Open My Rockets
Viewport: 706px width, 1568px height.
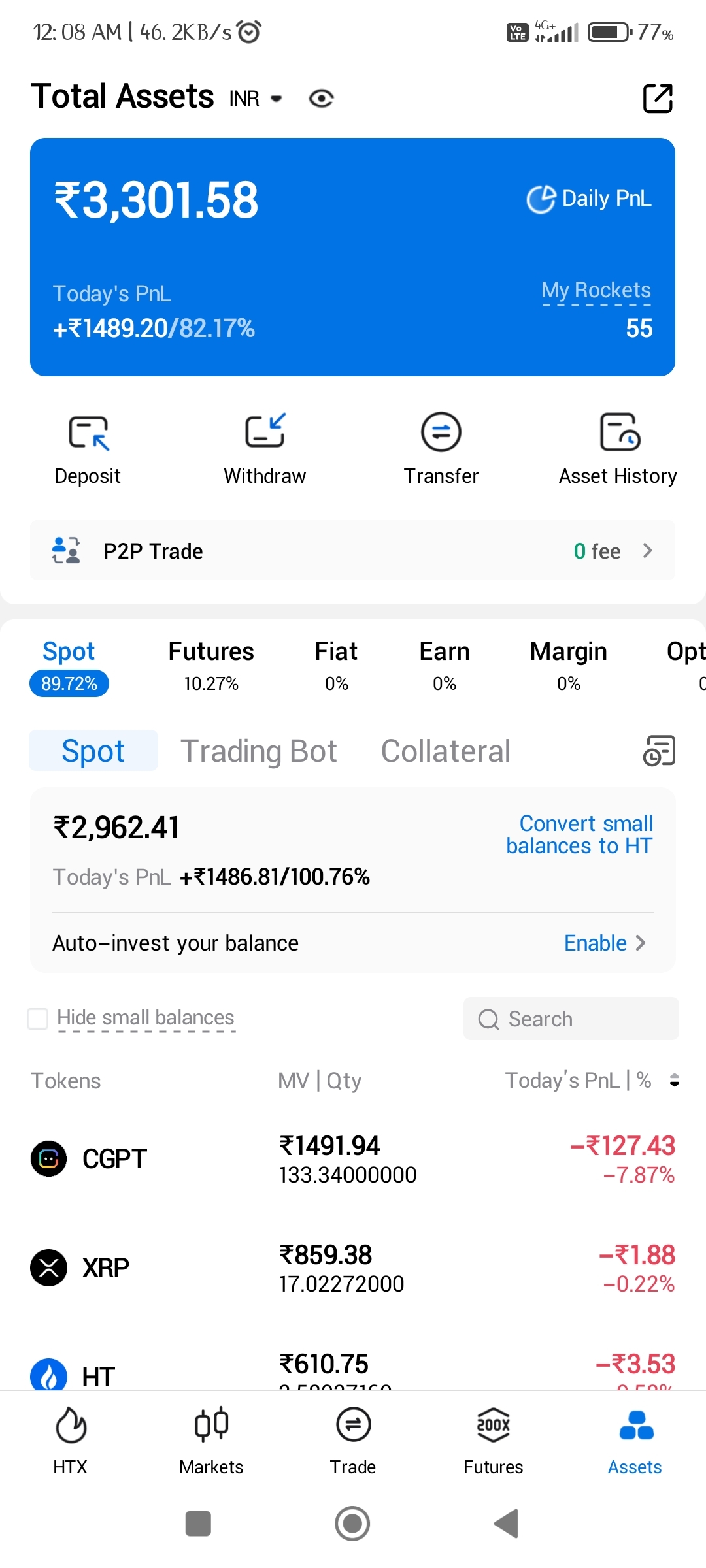(x=596, y=290)
